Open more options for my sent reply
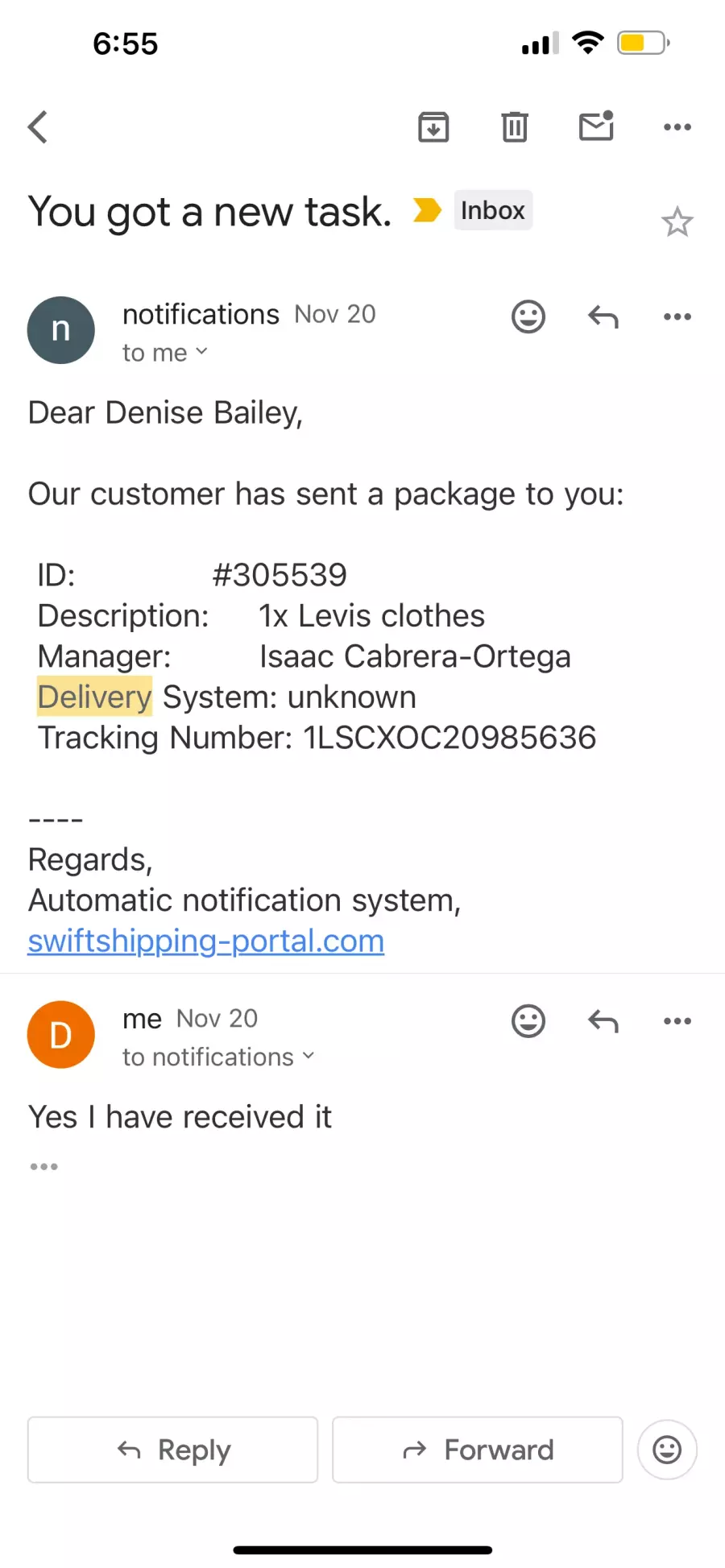The image size is (725, 1568). pyautogui.click(x=677, y=1021)
